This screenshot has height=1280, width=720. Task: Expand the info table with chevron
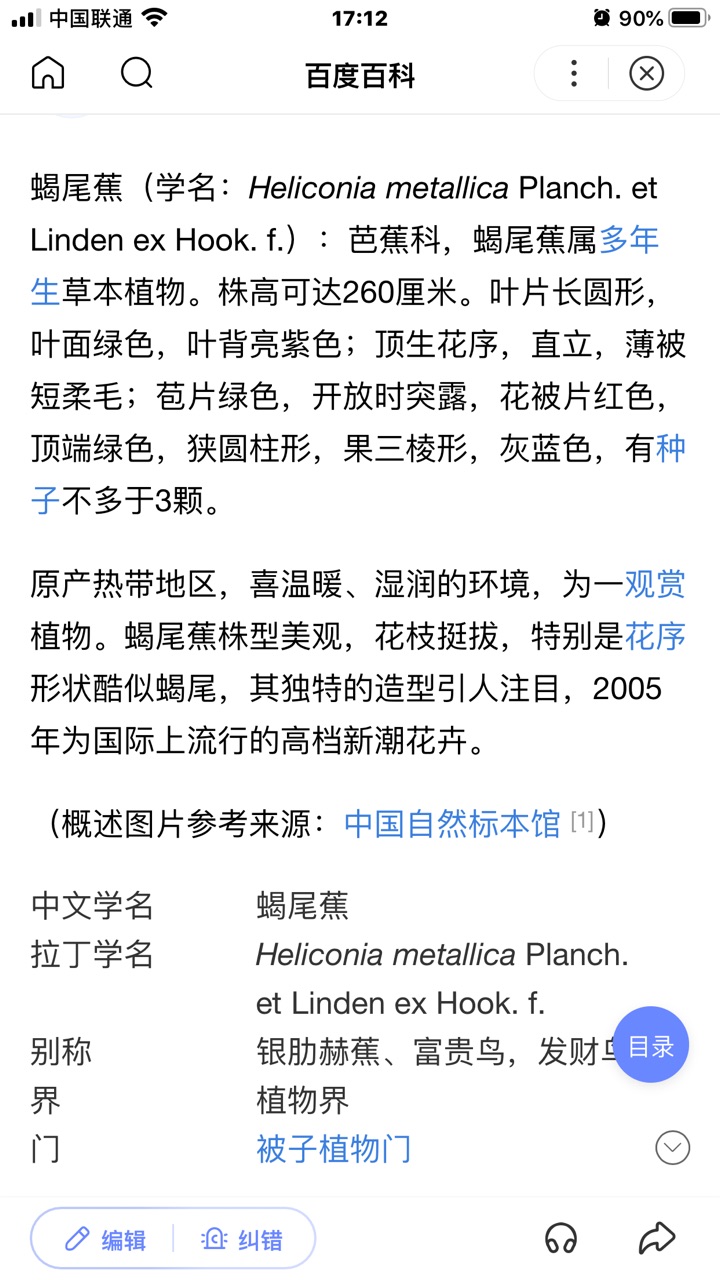672,1148
